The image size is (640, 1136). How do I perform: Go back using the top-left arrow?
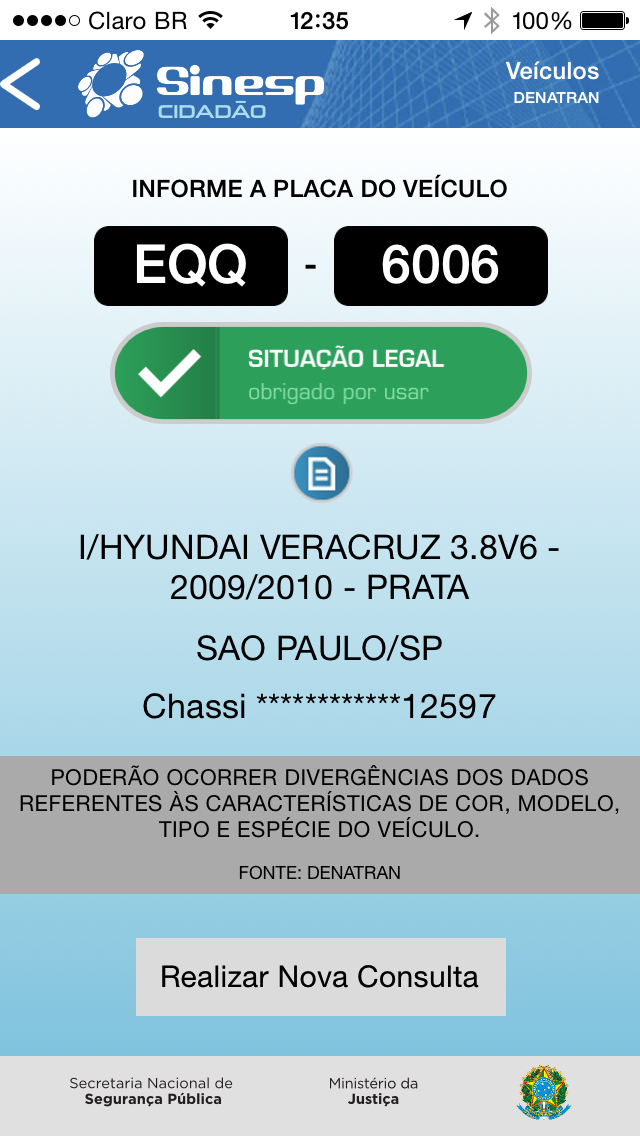tap(22, 84)
